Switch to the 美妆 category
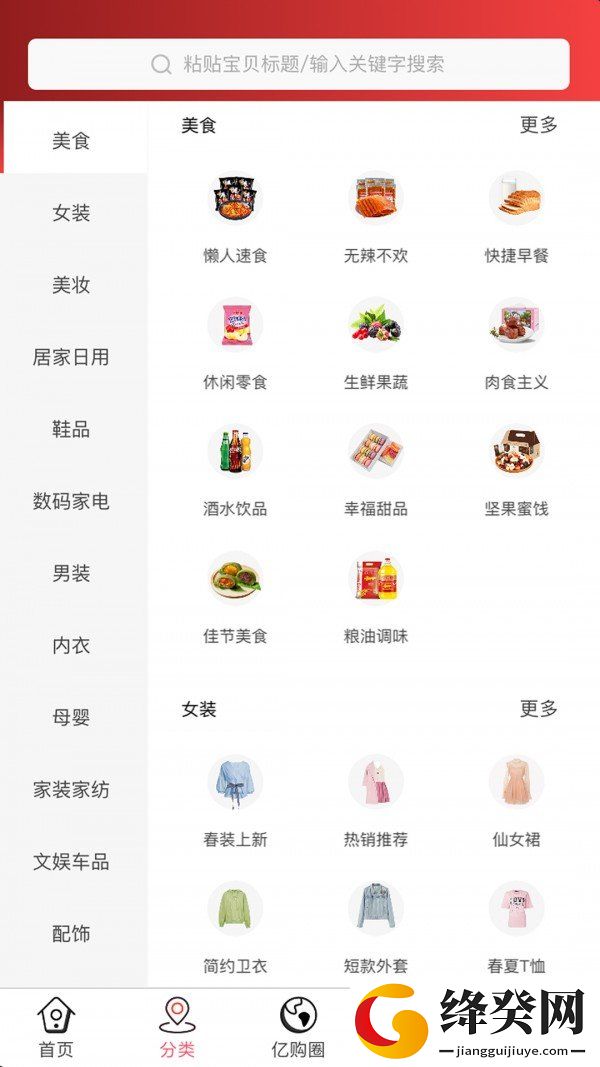This screenshot has height=1067, width=600. coord(73,285)
